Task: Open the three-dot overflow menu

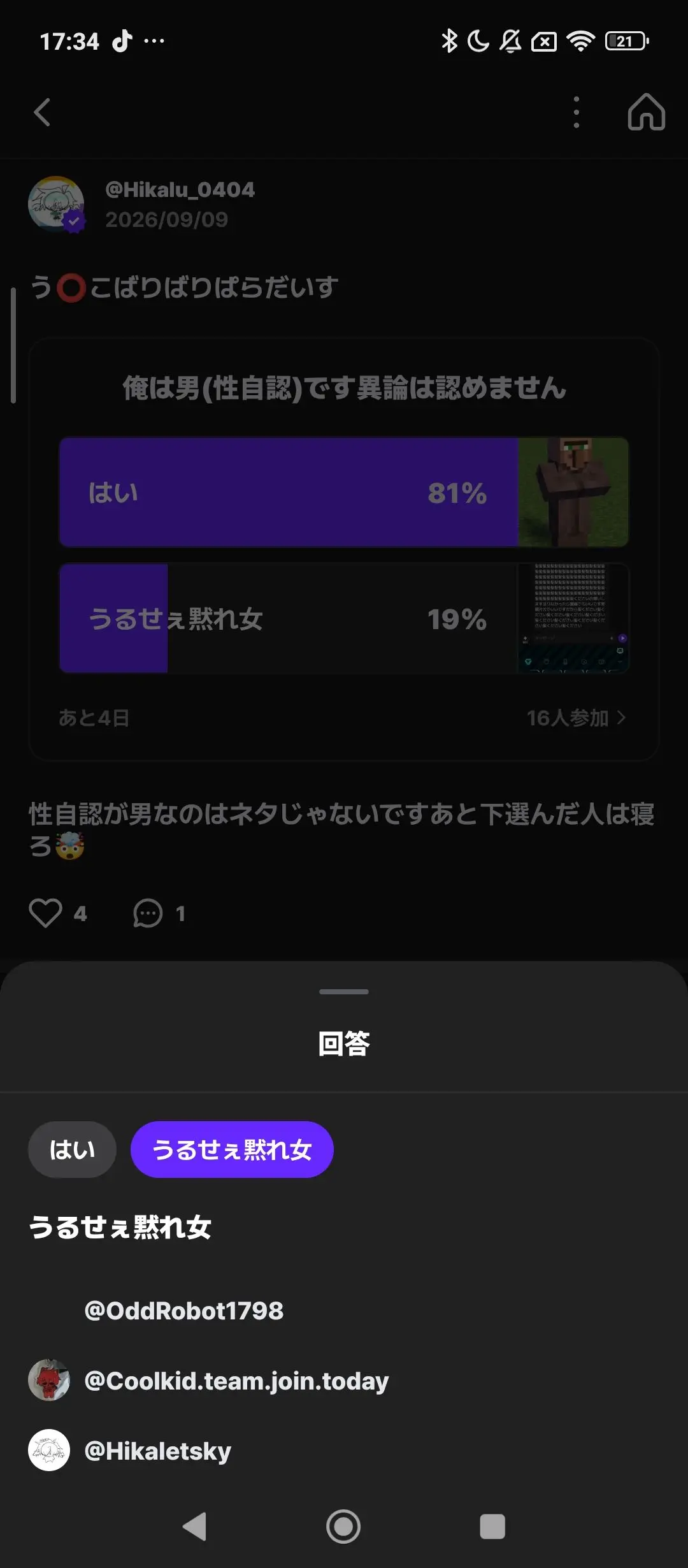Action: pos(577,112)
